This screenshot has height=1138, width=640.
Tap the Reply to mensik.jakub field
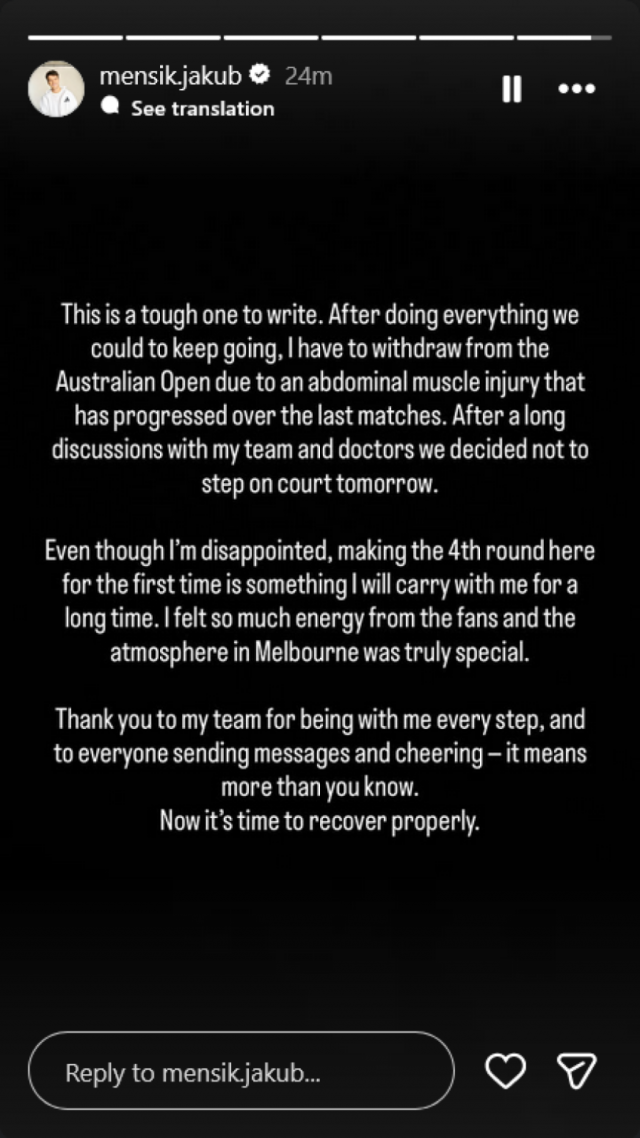coord(240,1072)
